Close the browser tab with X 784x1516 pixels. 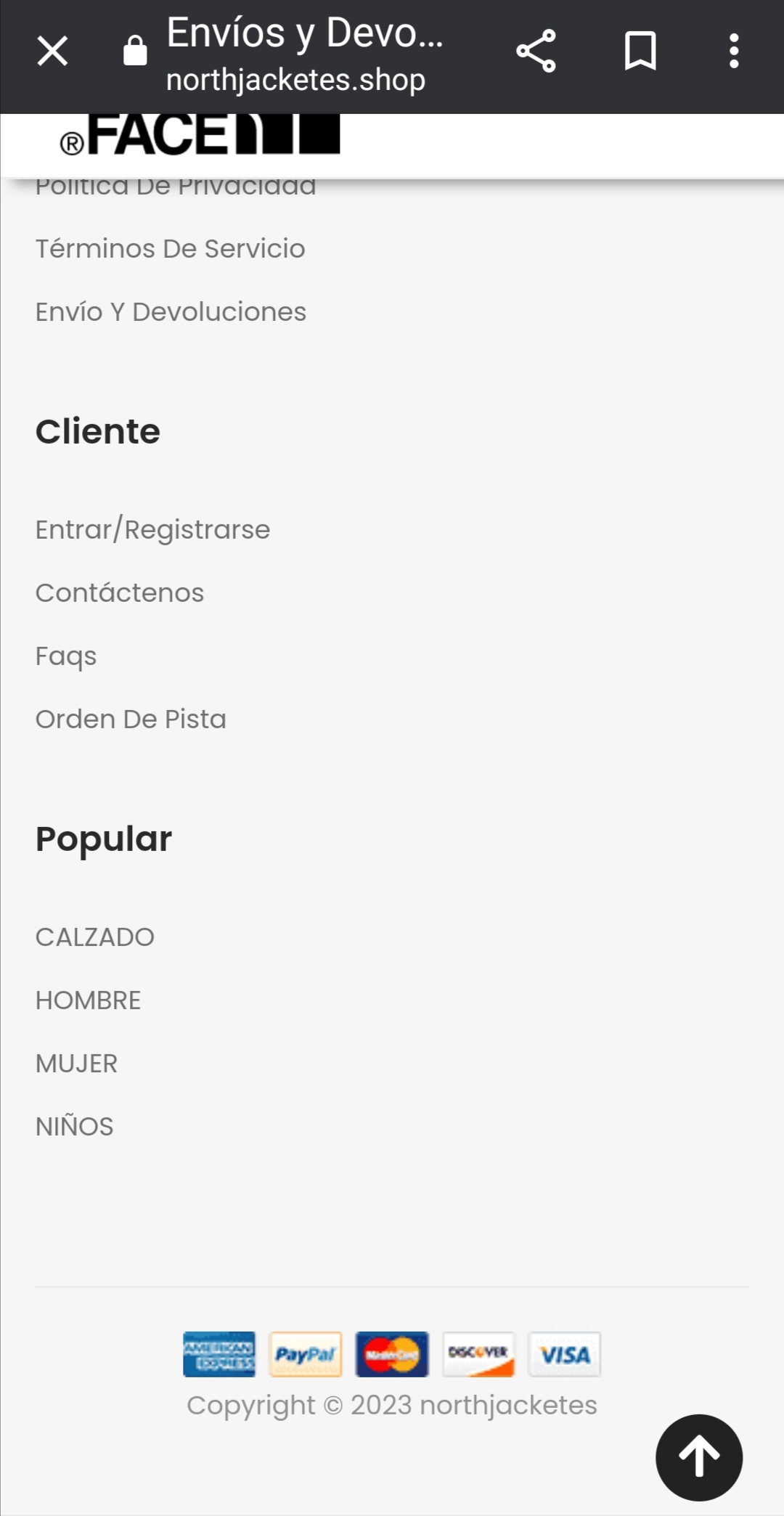[52, 52]
